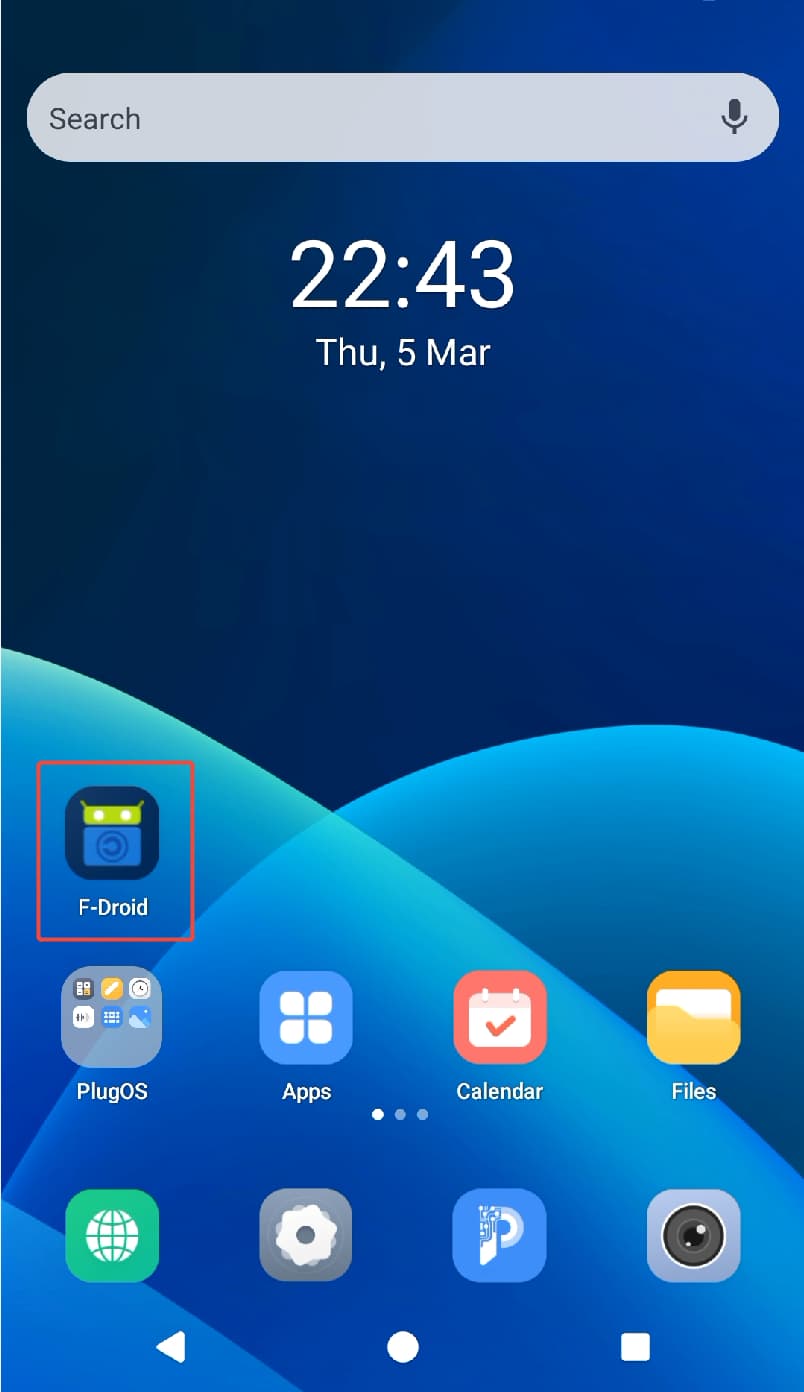Image resolution: width=804 pixels, height=1392 pixels.
Task: Open the Files app
Action: click(693, 1018)
